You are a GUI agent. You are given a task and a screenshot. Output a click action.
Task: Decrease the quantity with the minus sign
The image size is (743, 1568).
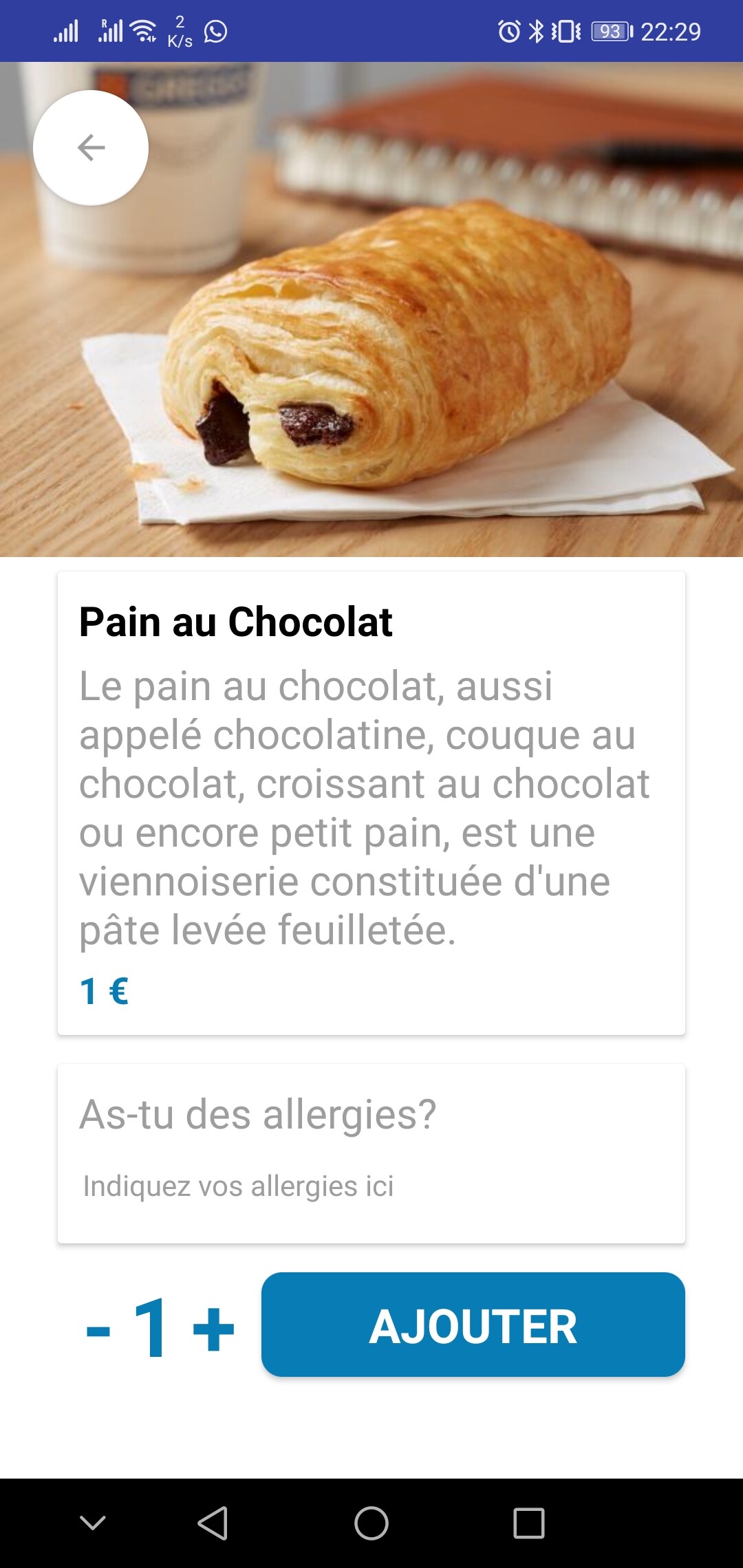pos(98,1330)
